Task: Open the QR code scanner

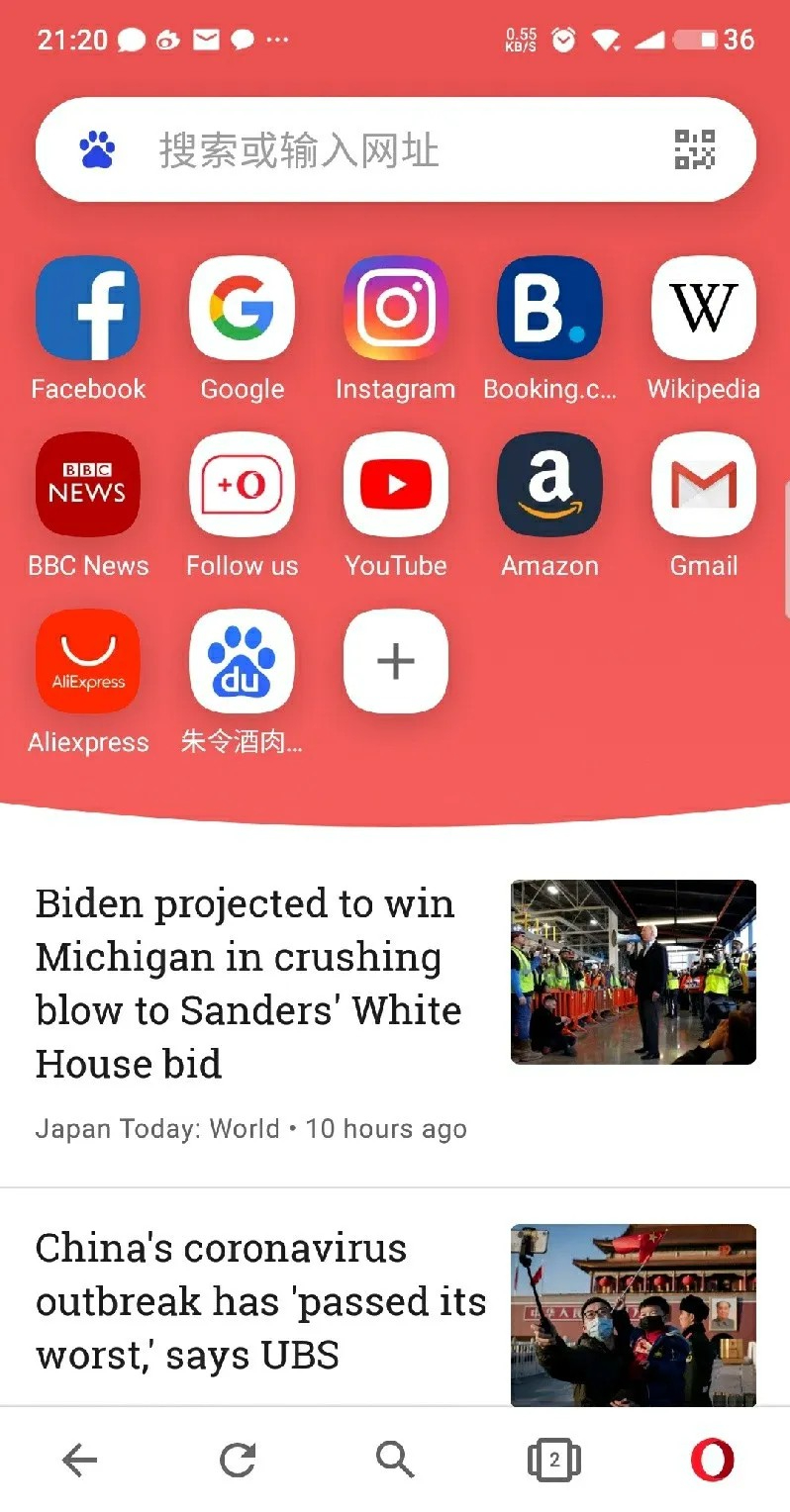Action: pos(695,150)
